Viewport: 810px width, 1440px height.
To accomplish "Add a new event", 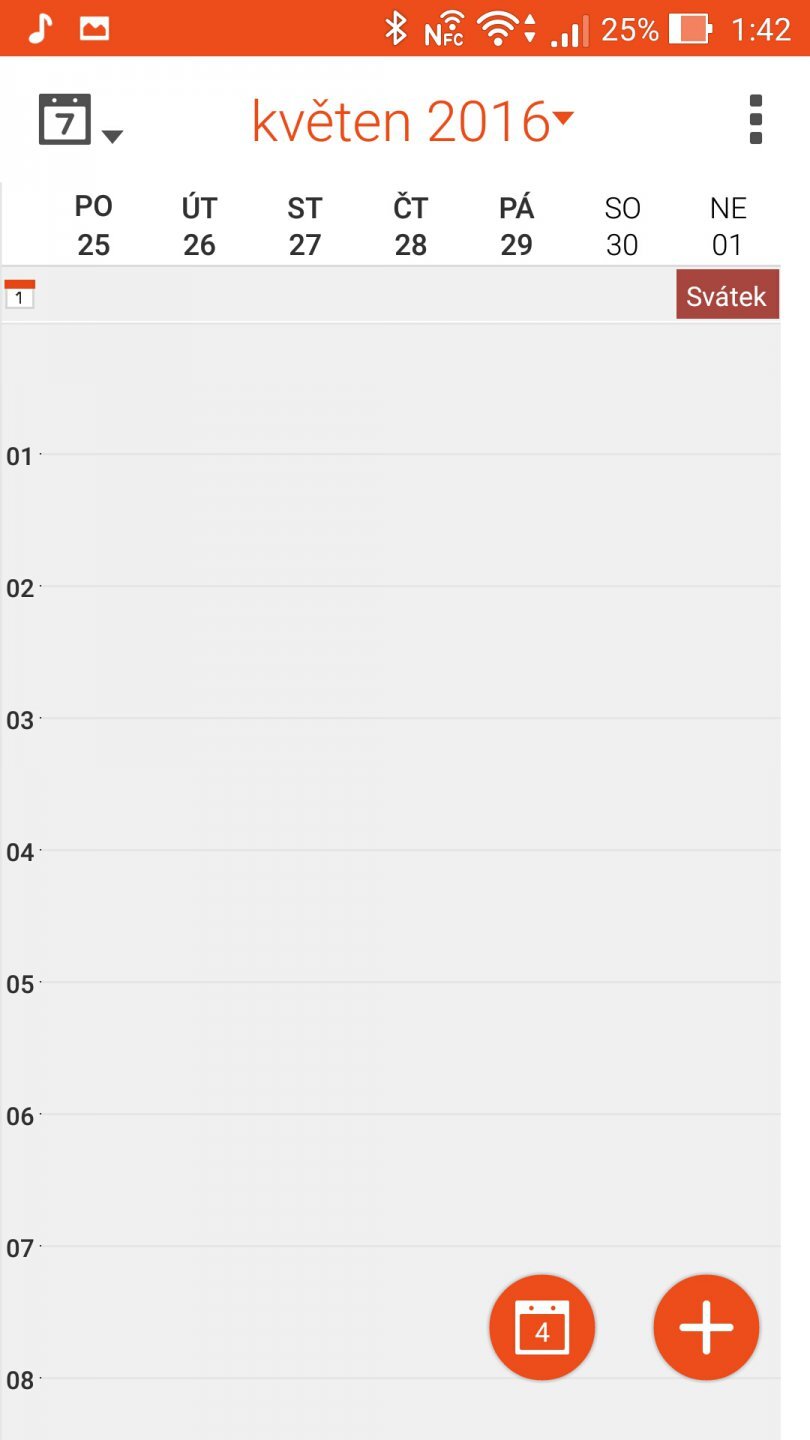I will [706, 1328].
